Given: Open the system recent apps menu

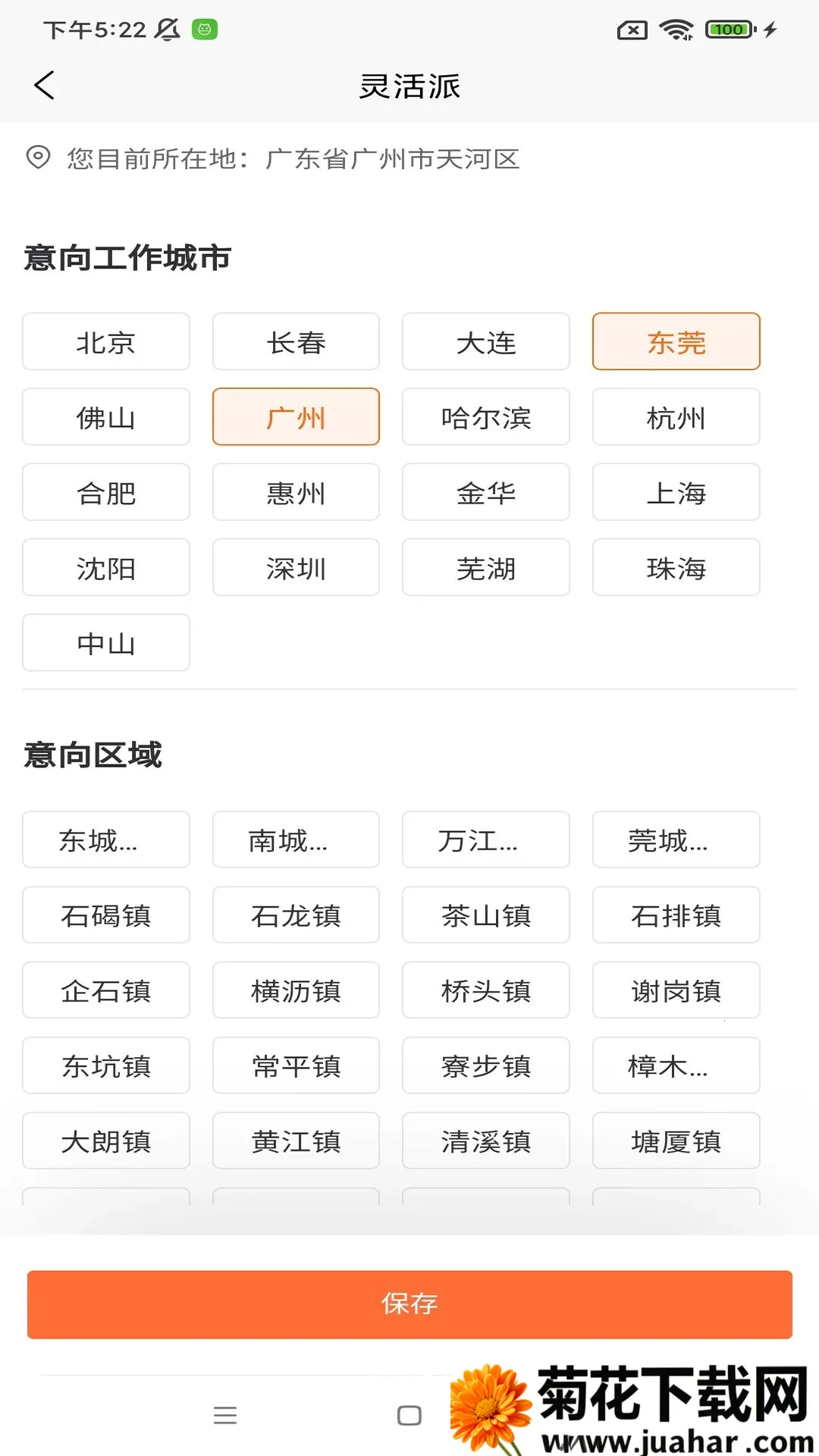Looking at the screenshot, I should pyautogui.click(x=225, y=1415).
